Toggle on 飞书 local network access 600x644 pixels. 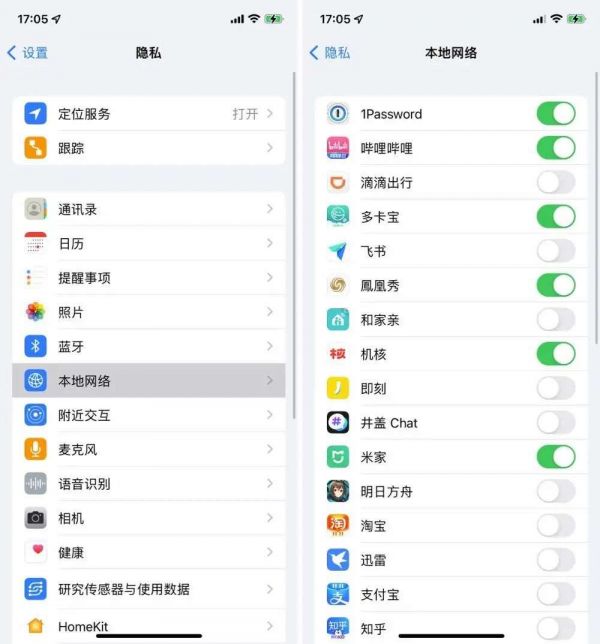pos(555,251)
